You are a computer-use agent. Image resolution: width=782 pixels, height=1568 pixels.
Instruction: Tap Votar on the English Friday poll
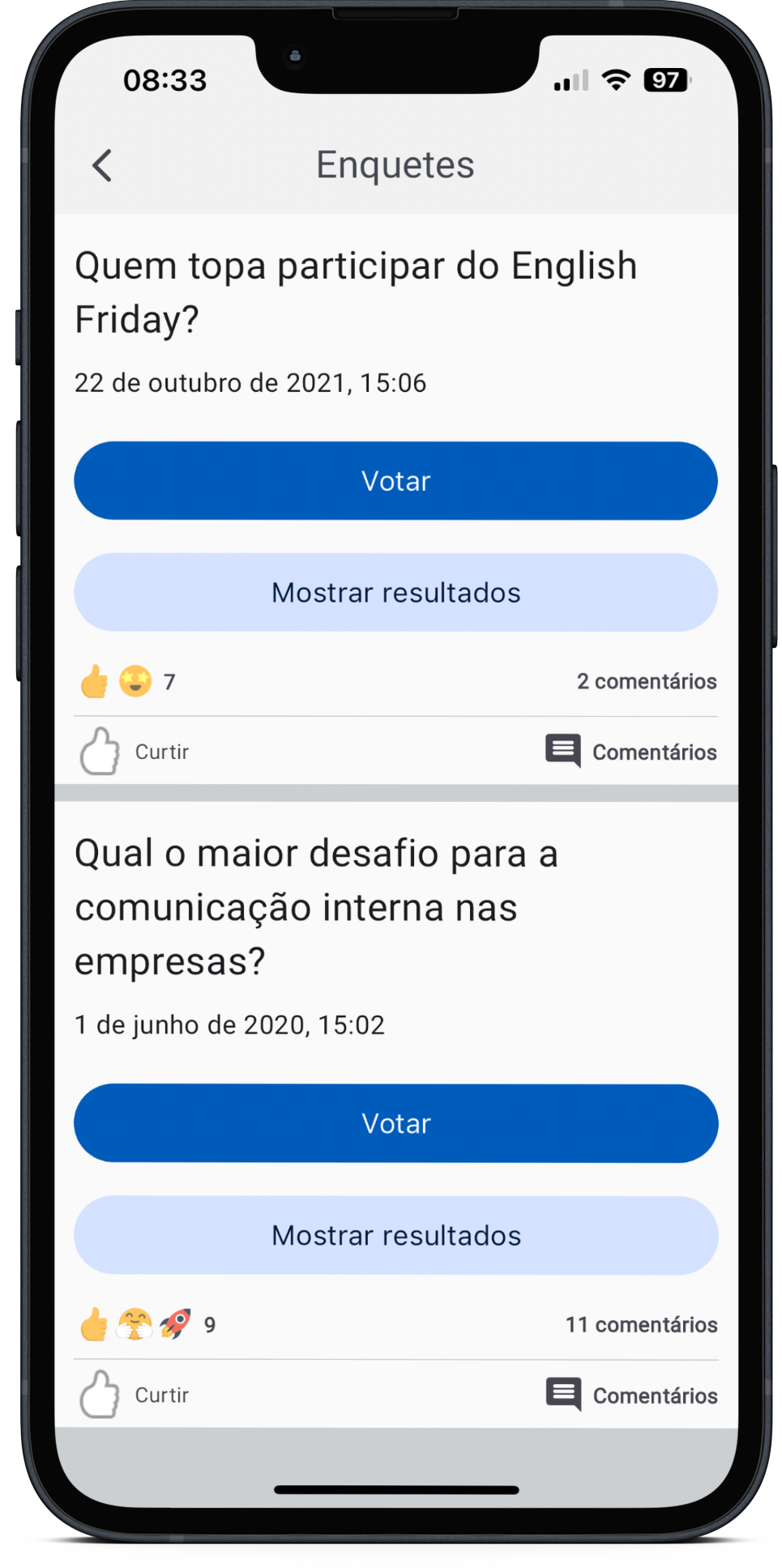click(x=395, y=480)
